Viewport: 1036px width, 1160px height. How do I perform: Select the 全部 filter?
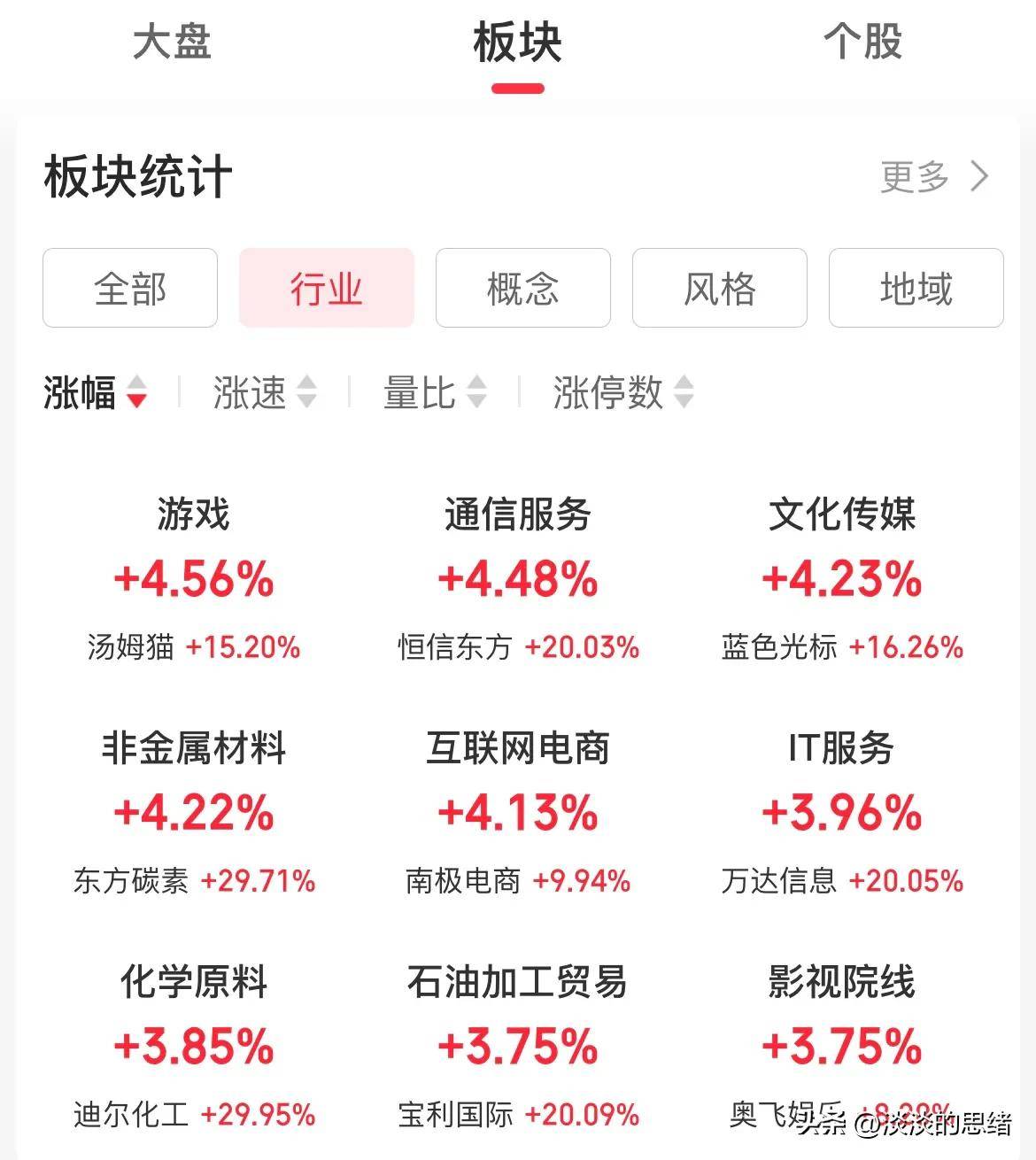tap(129, 288)
